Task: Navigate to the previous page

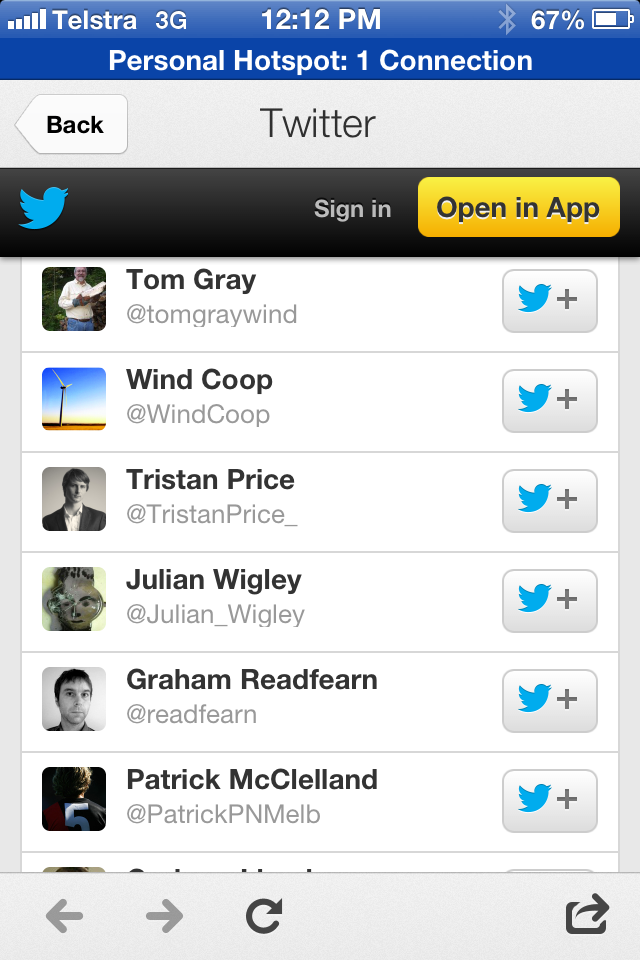Action: click(x=65, y=916)
